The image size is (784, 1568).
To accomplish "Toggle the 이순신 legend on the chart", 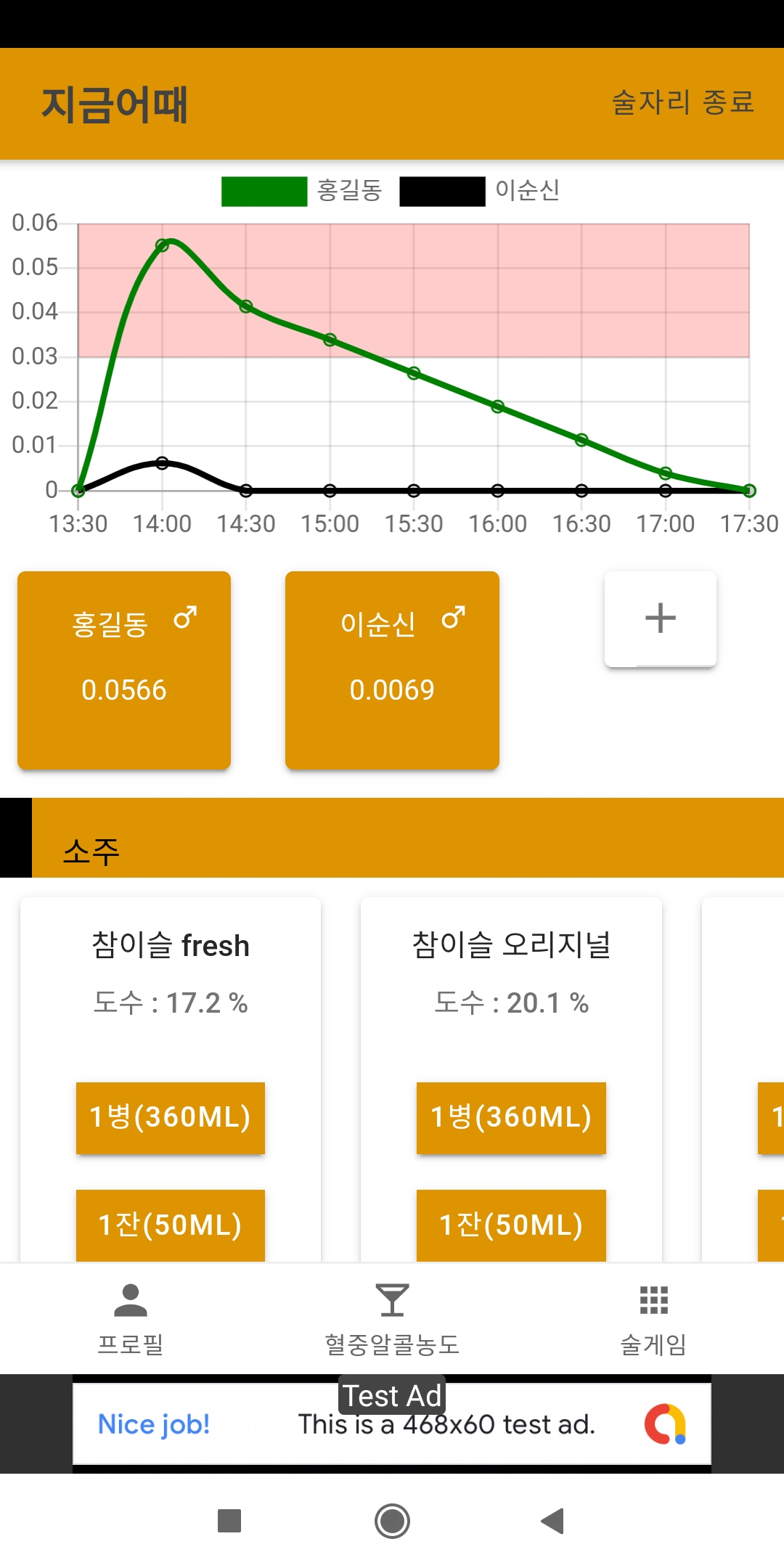I will pos(479,191).
